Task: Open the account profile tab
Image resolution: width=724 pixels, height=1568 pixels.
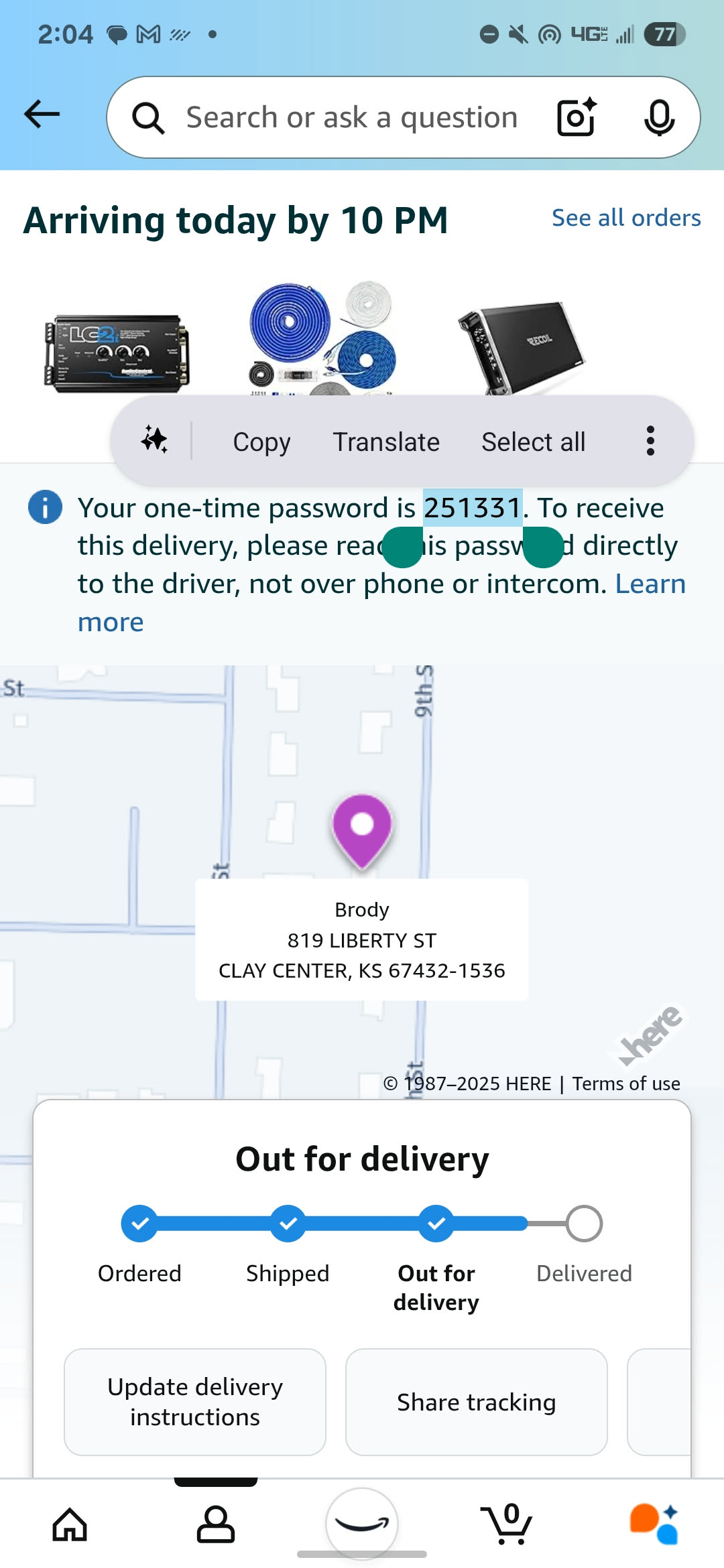Action: pyautogui.click(x=215, y=1524)
